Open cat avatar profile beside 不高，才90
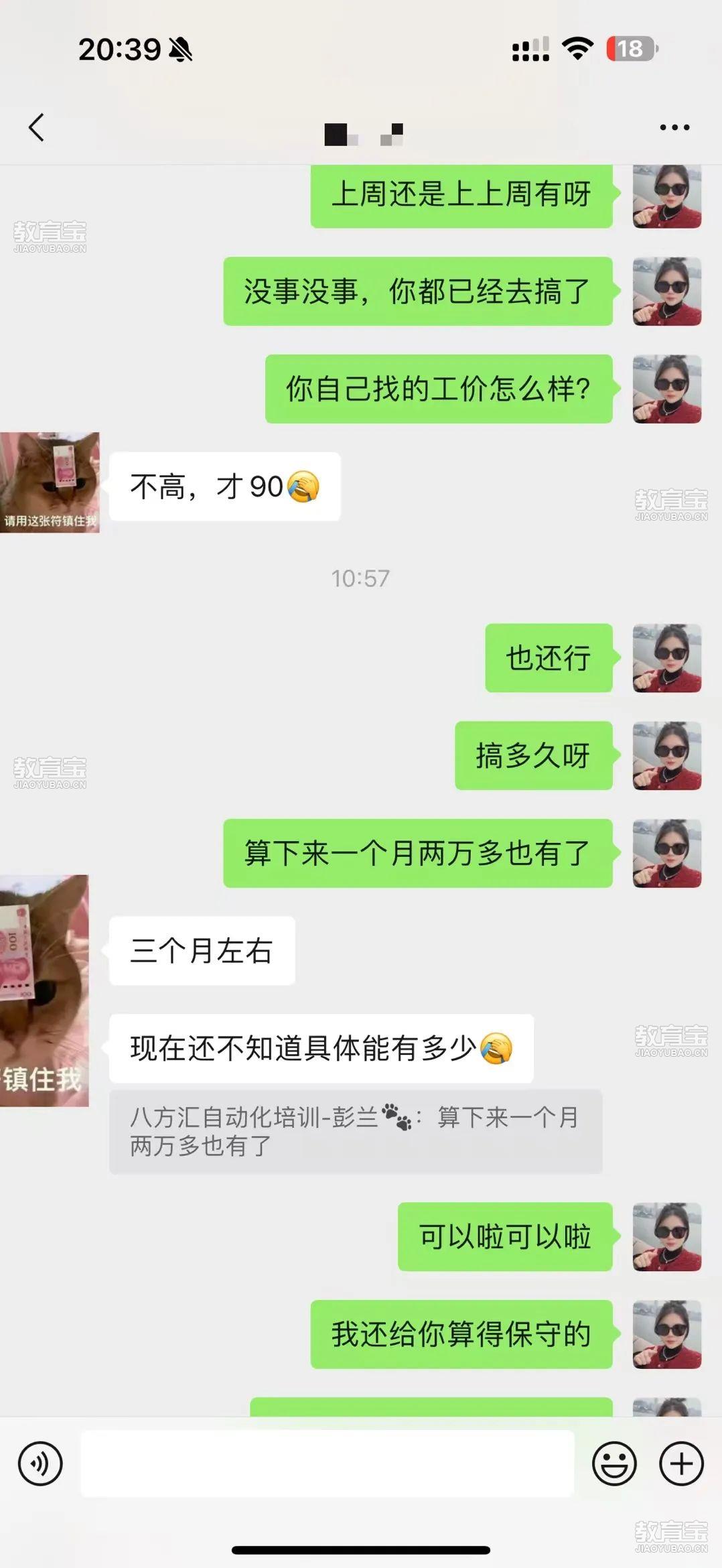 tap(50, 482)
